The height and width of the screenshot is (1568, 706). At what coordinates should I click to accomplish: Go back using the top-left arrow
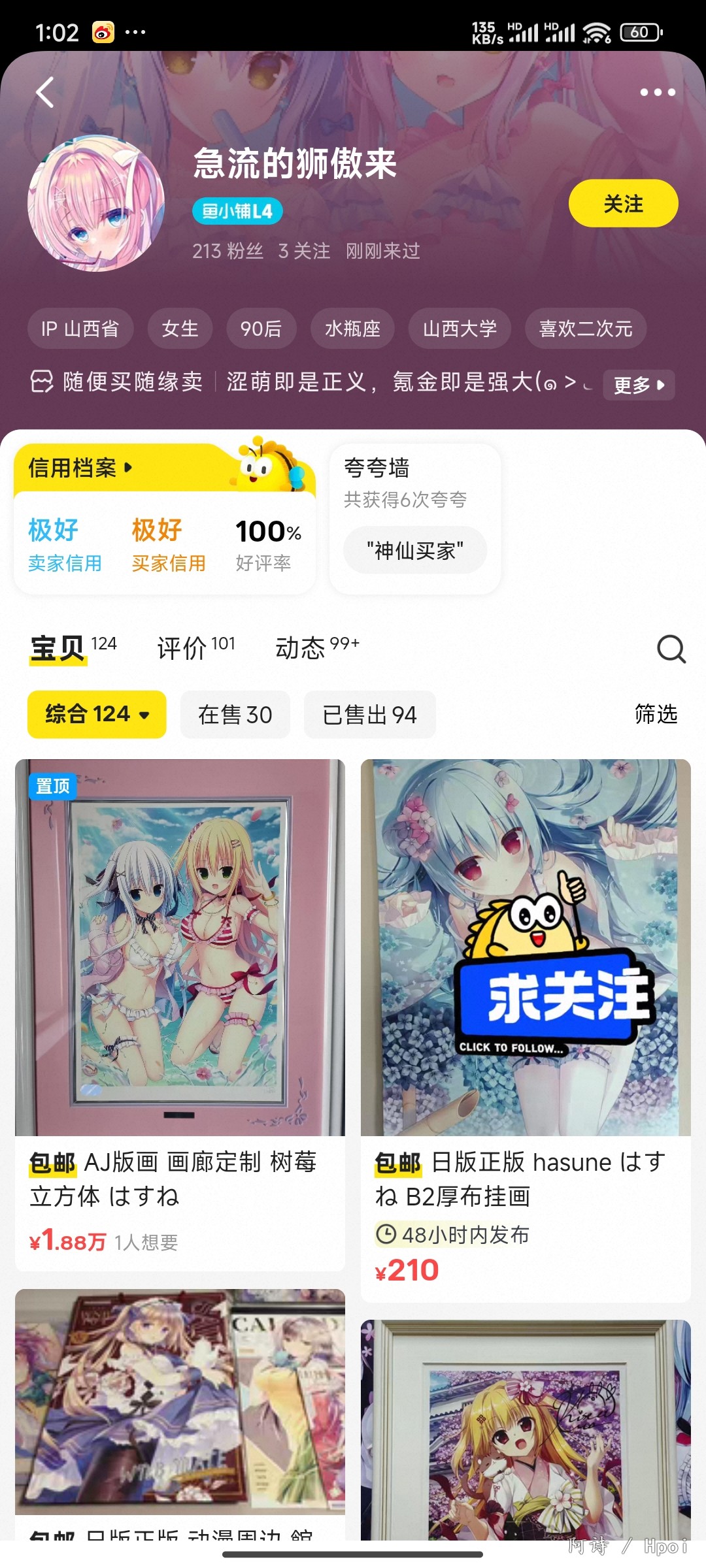pos(44,92)
